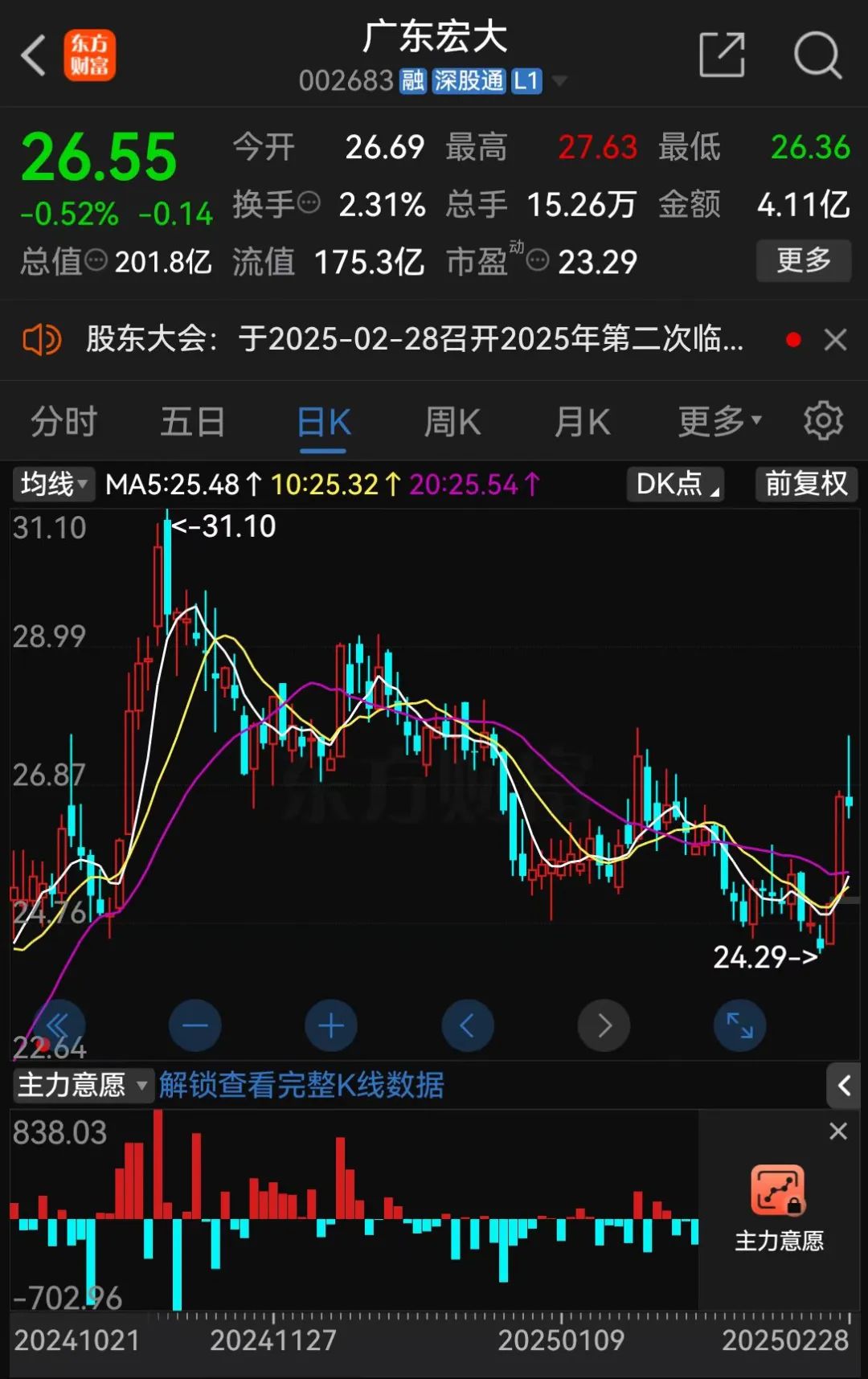Select the 月K chart tab
This screenshot has width=868, height=1379.
[x=582, y=422]
